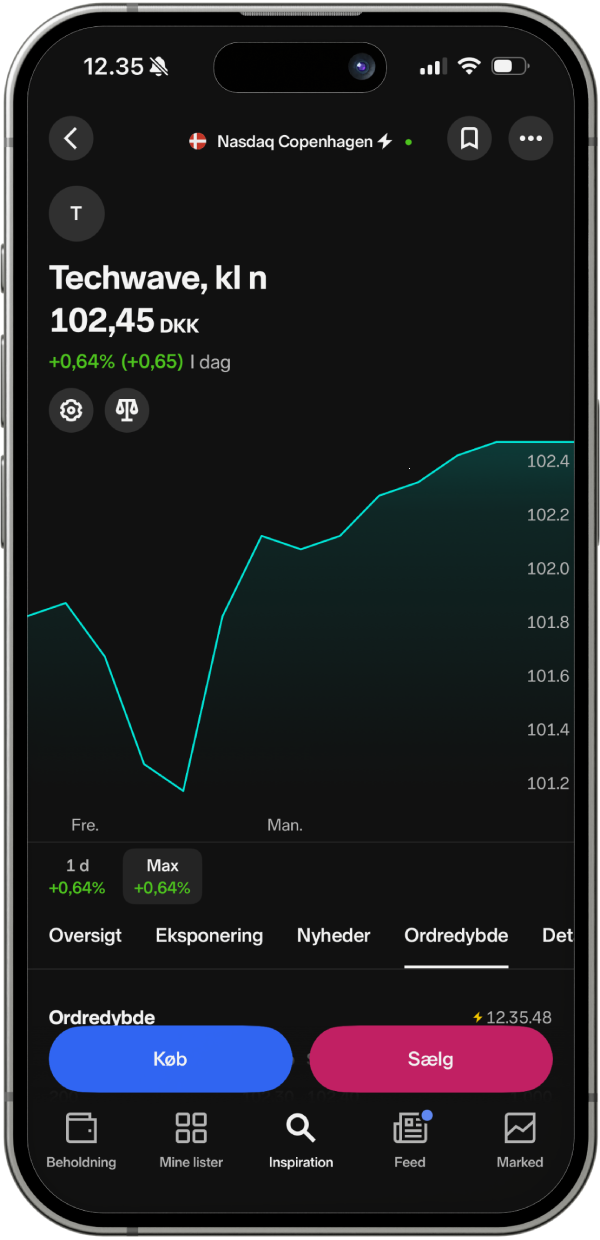The width and height of the screenshot is (600, 1240).
Task: Tap the red Sælg button
Action: [x=431, y=1059]
